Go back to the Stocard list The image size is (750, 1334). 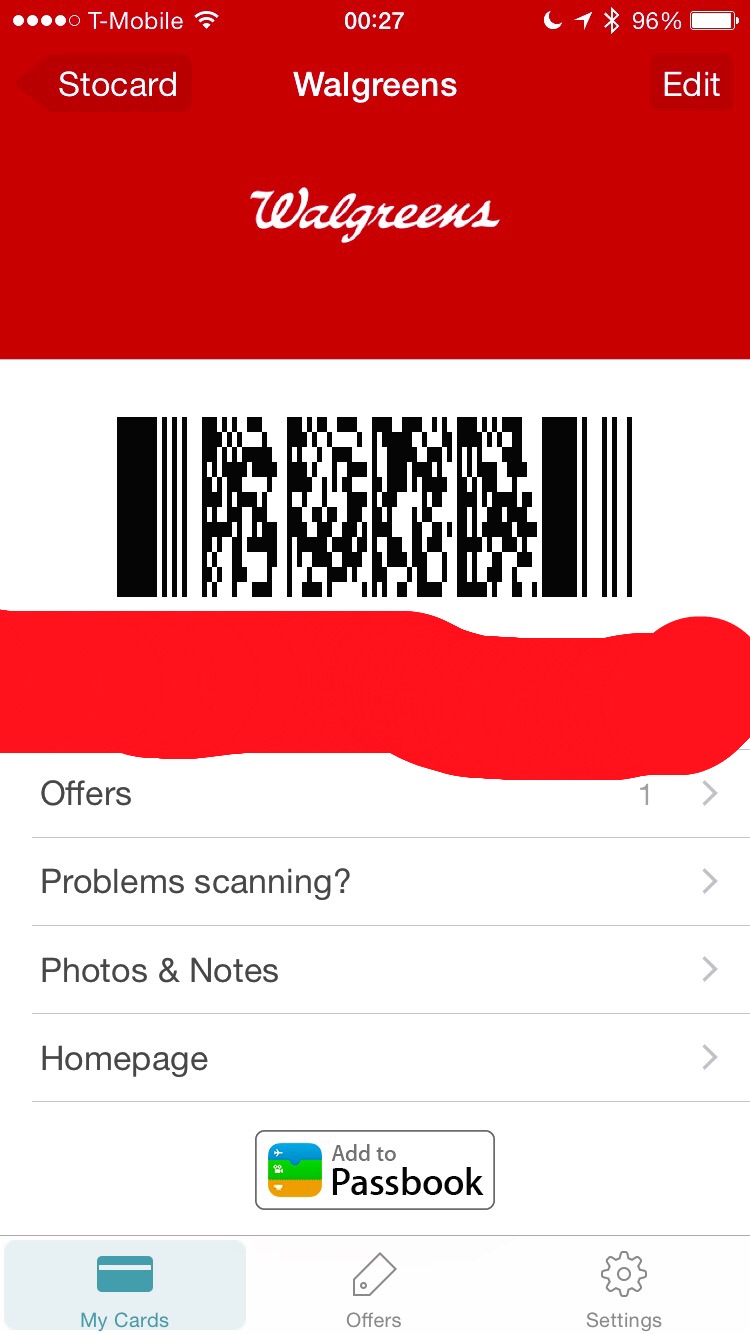[104, 85]
